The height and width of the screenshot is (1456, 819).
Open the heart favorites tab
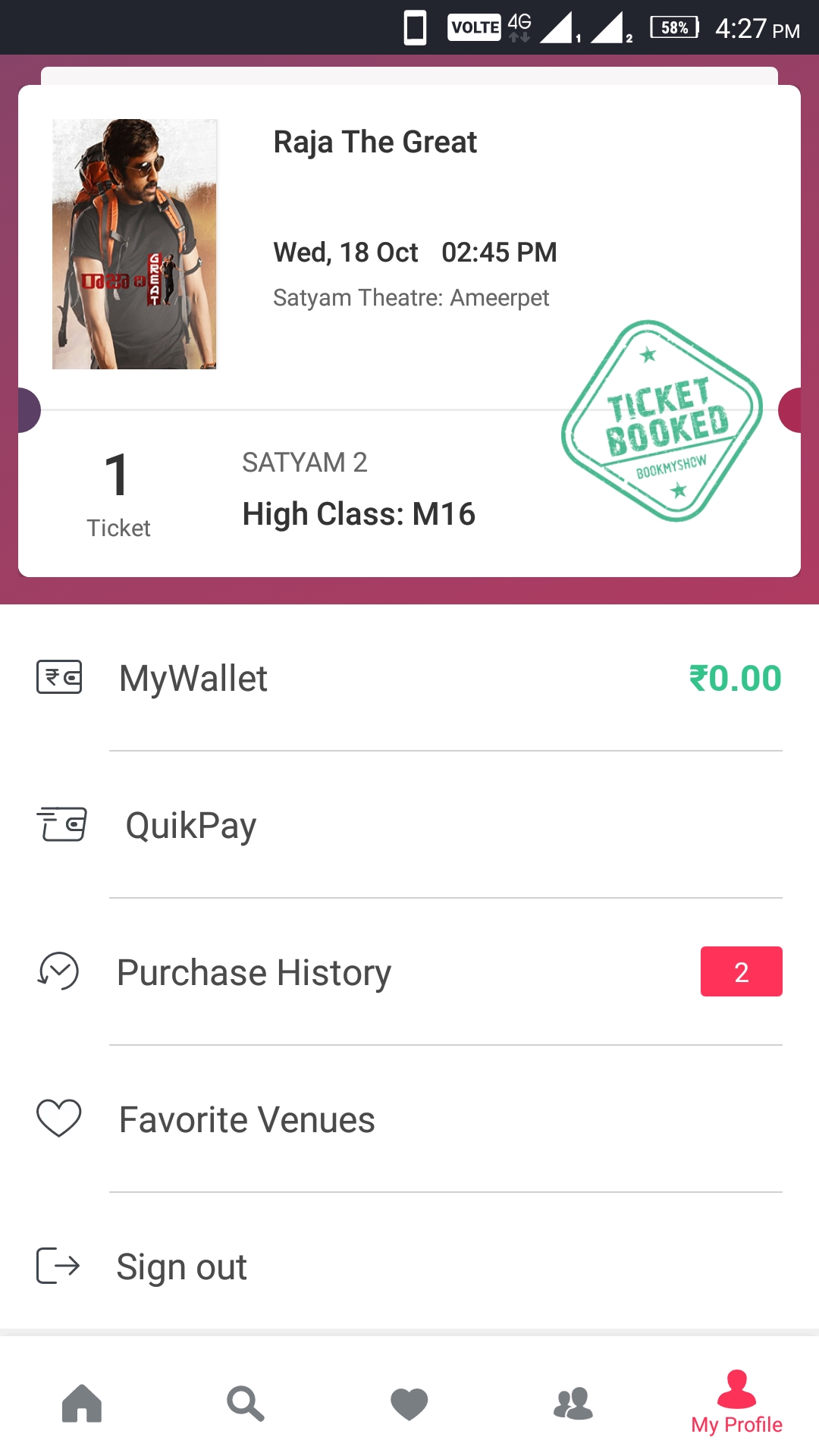point(409,1403)
